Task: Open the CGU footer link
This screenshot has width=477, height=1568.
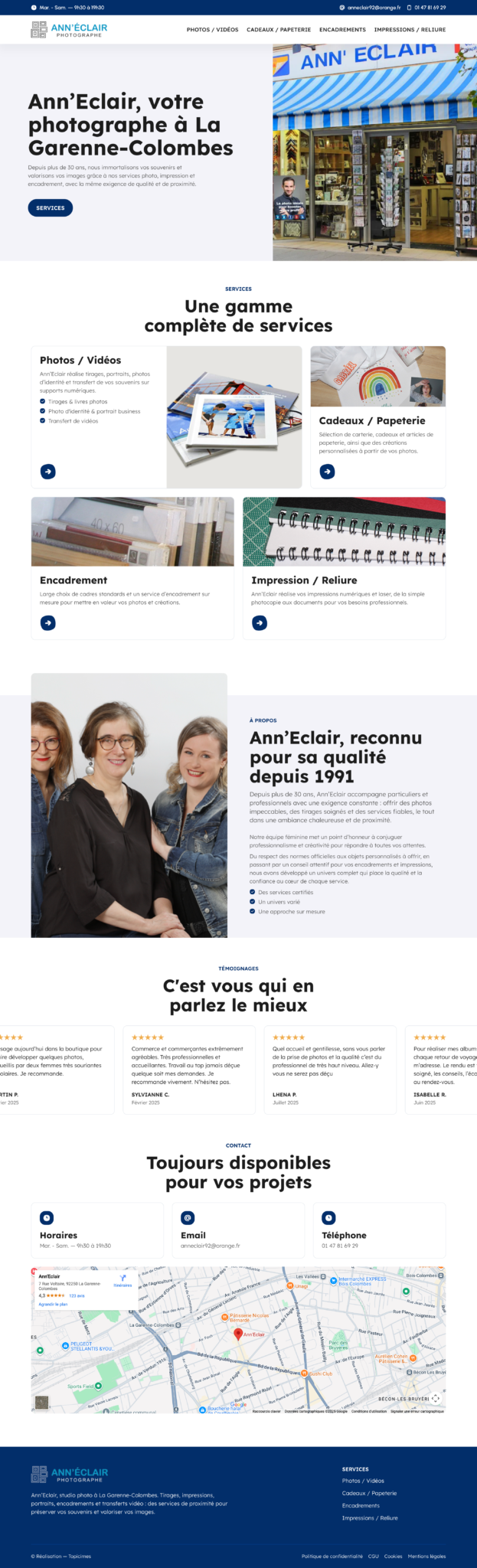Action: [x=373, y=1557]
